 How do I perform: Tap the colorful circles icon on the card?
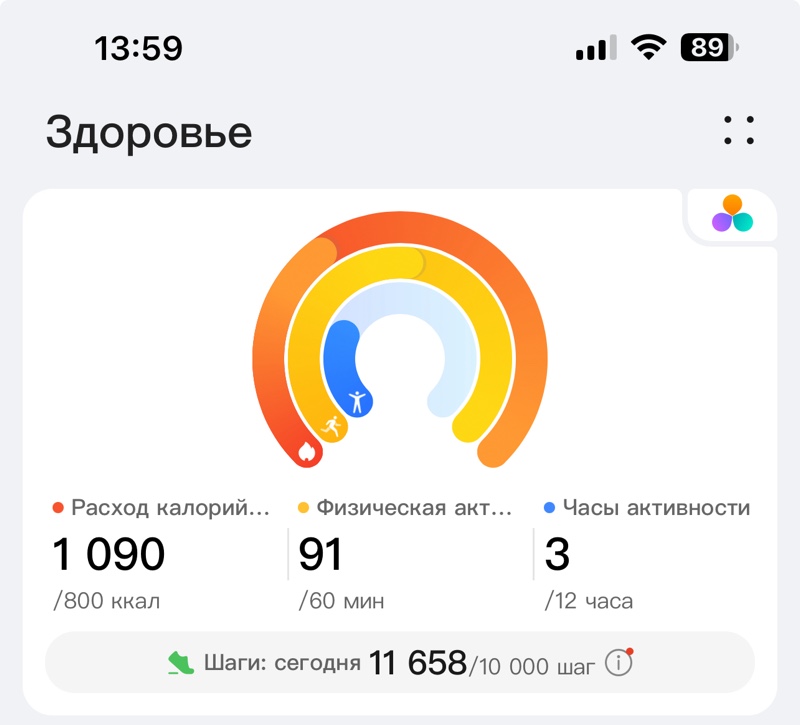click(732, 214)
